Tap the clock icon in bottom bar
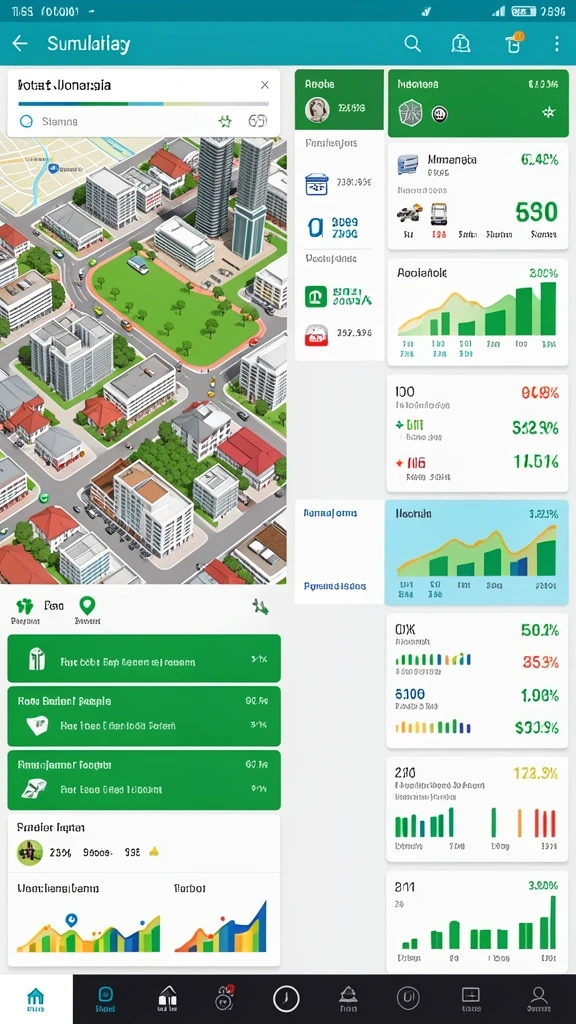This screenshot has height=1024, width=576. pos(286,999)
